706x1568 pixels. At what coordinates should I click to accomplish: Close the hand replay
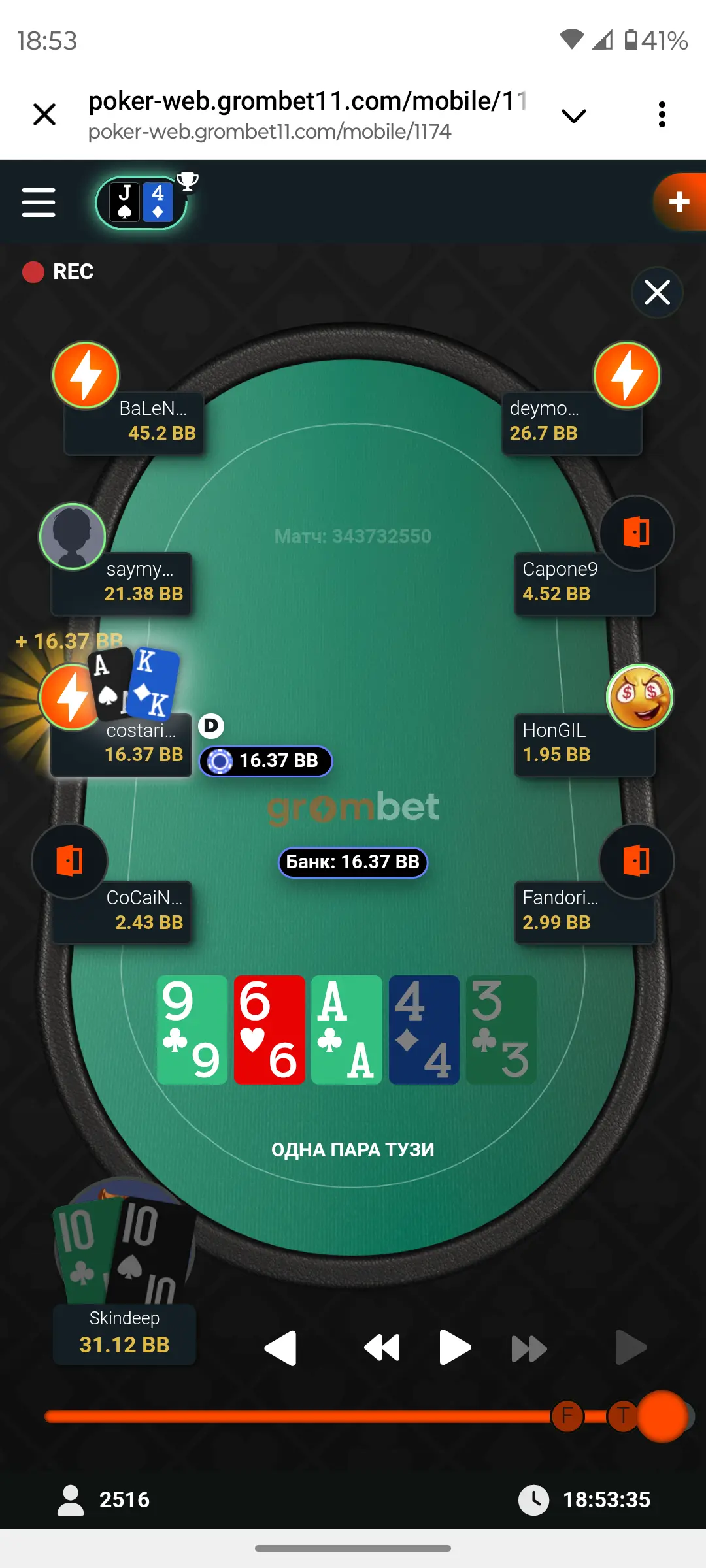(x=657, y=292)
